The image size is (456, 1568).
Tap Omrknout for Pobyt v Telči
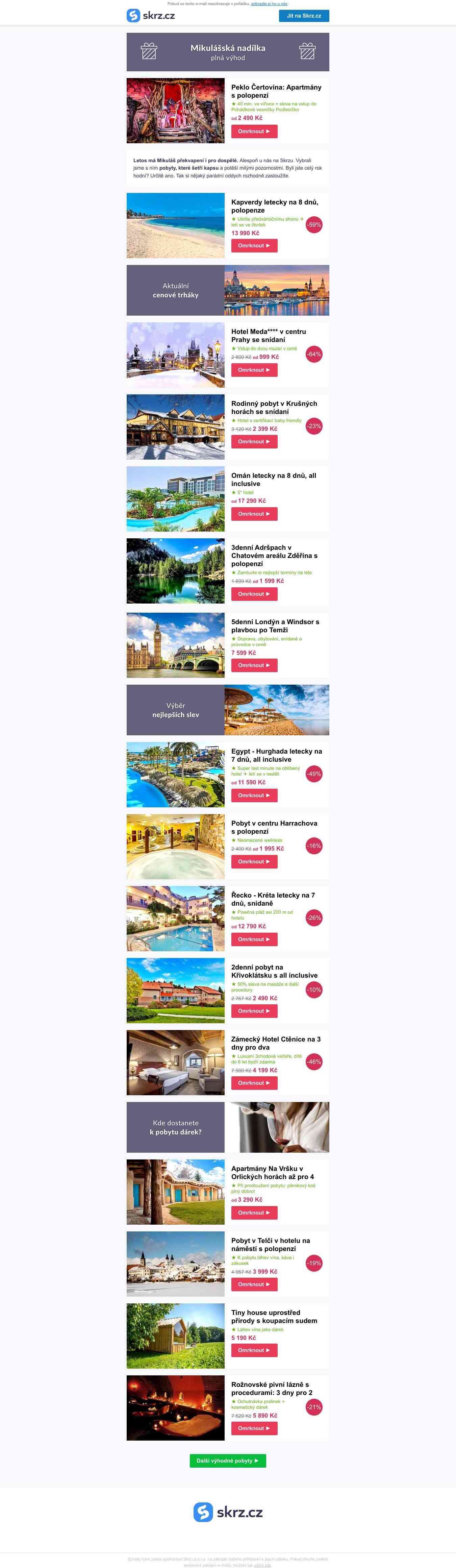pyautogui.click(x=254, y=1284)
